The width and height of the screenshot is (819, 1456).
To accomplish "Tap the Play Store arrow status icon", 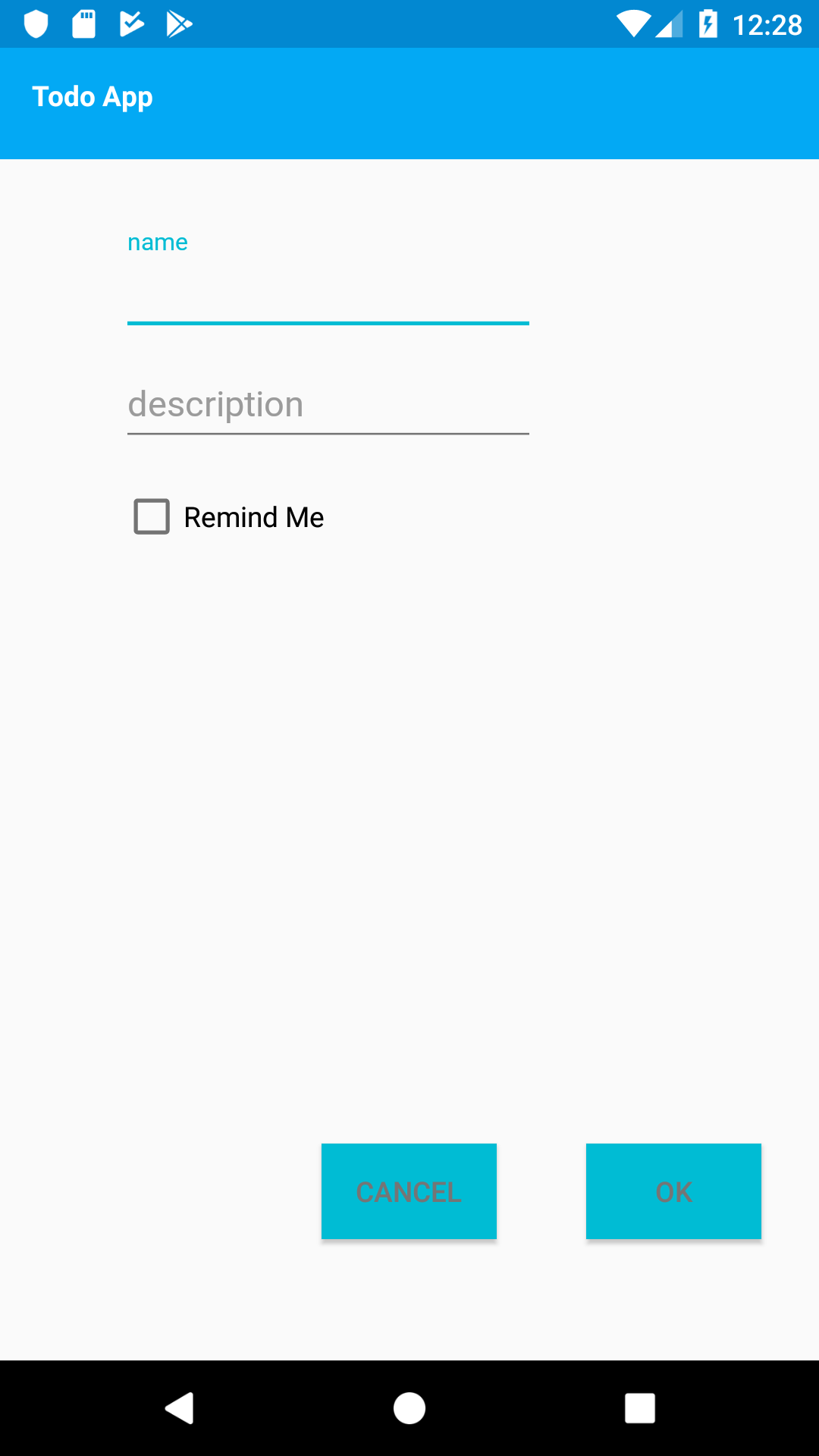I will (179, 24).
